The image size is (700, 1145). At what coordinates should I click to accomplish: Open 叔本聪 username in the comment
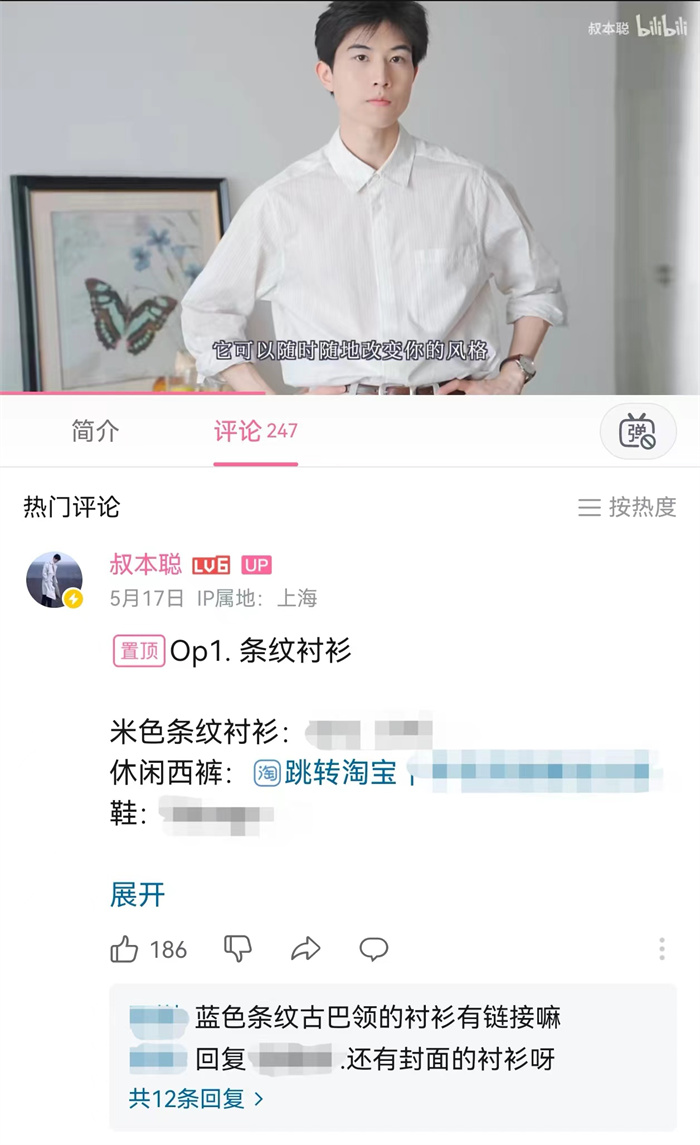point(146,564)
